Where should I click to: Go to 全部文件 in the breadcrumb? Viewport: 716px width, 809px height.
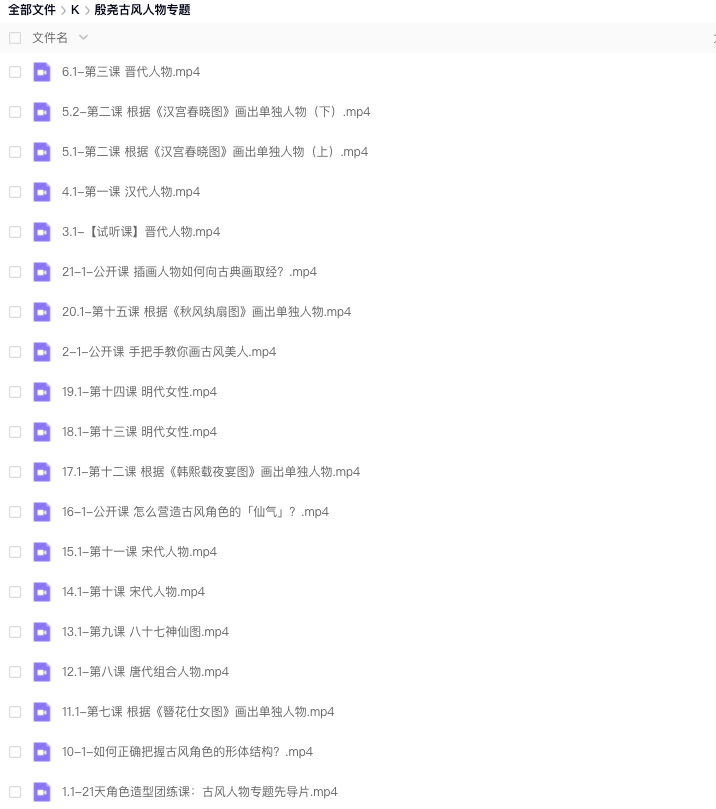(x=32, y=10)
